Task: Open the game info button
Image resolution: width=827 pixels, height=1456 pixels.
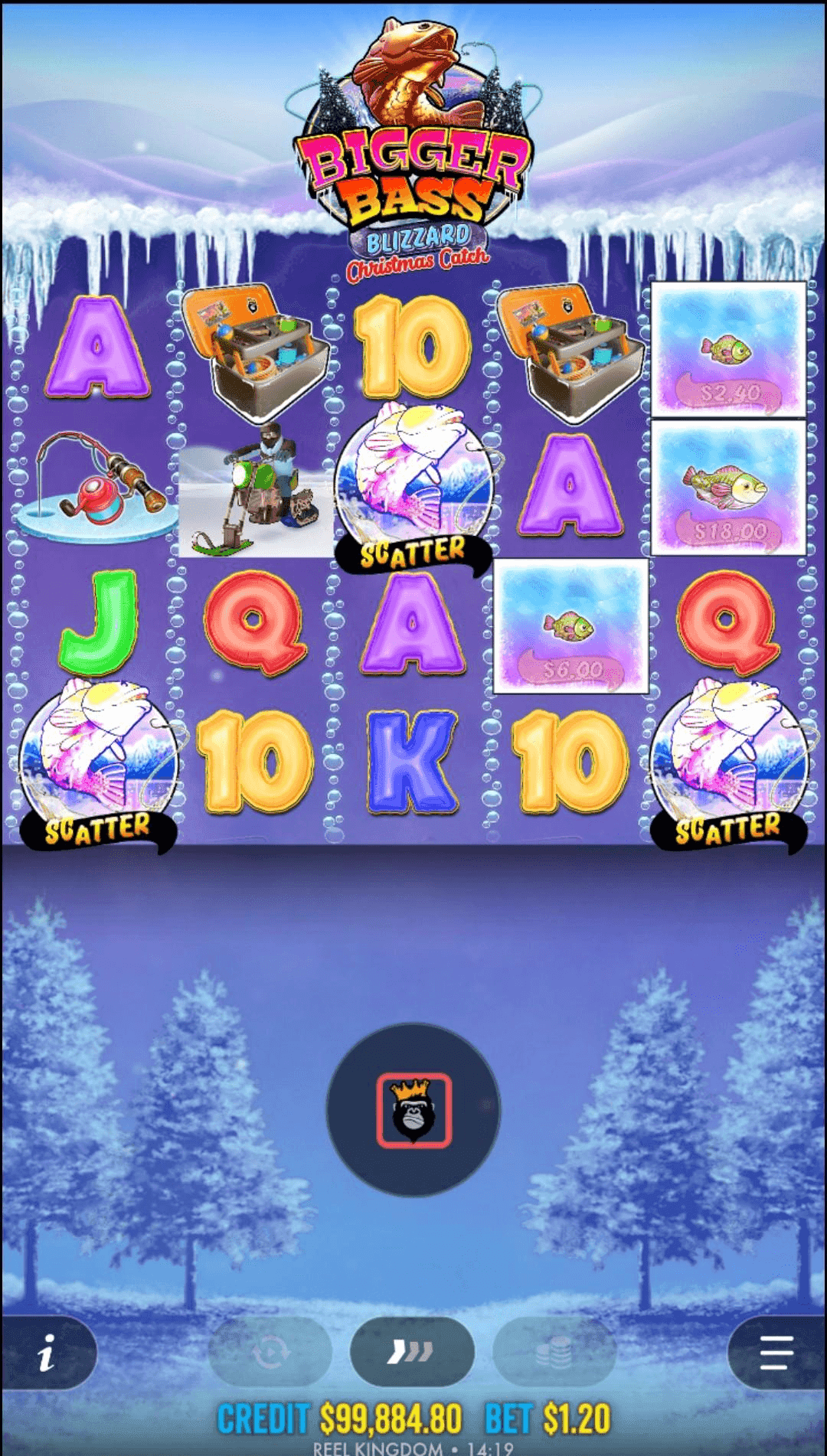Action: (x=47, y=1353)
